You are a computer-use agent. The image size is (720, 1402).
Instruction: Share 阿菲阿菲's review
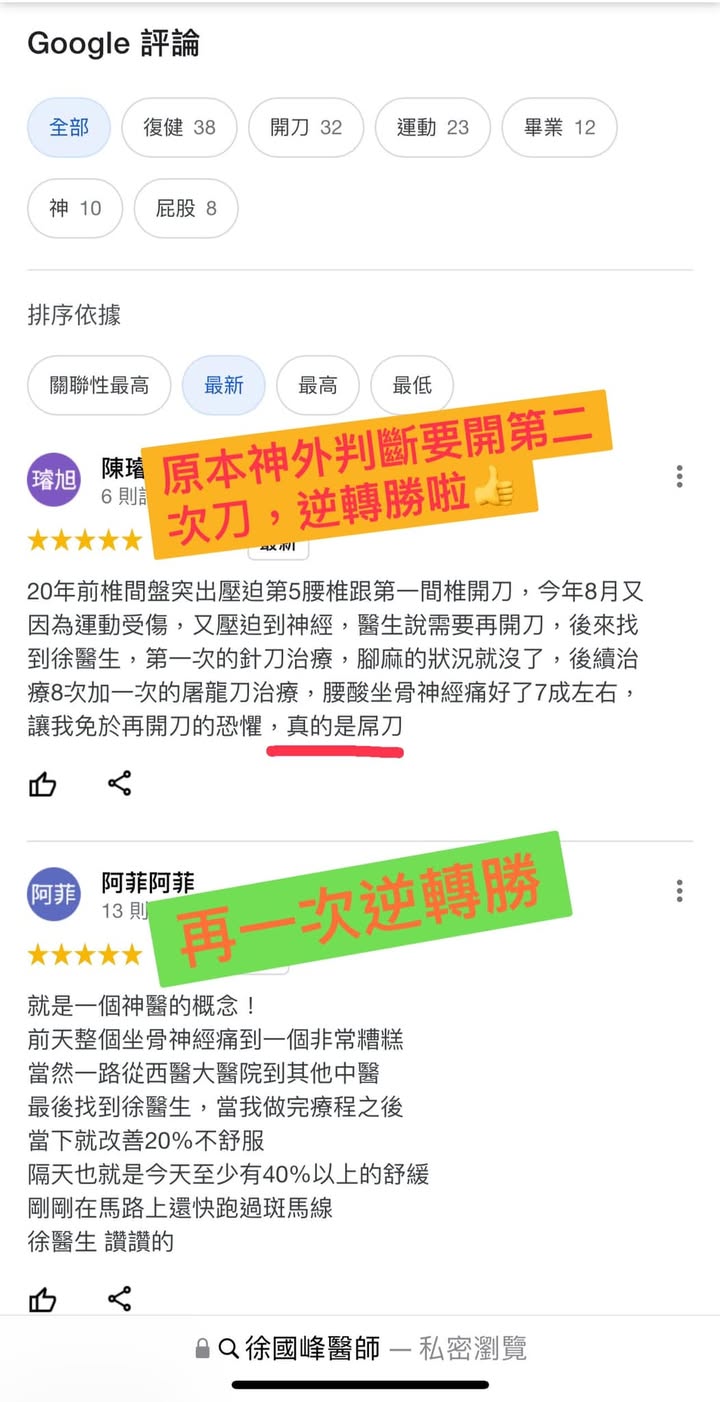[x=120, y=1298]
